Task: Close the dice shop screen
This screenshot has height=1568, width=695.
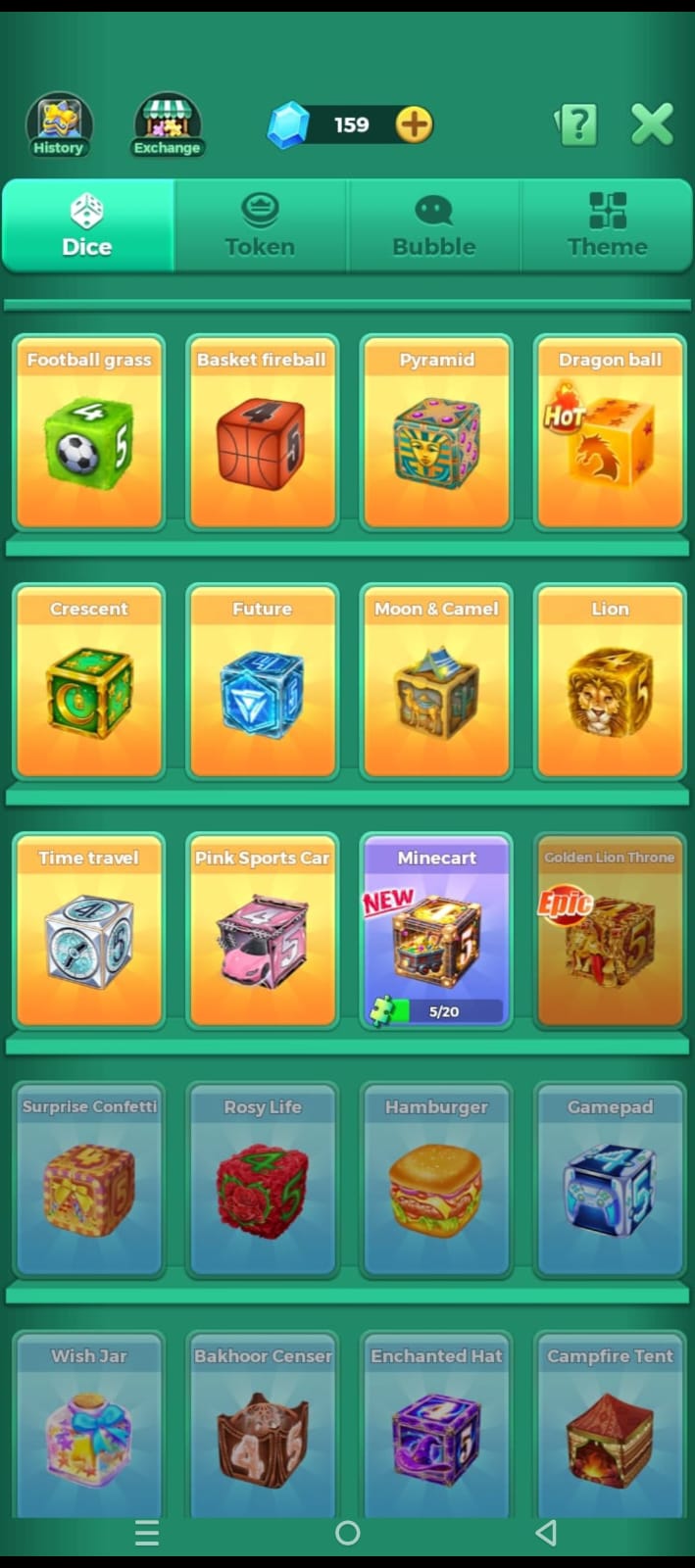Action: pyautogui.click(x=652, y=124)
